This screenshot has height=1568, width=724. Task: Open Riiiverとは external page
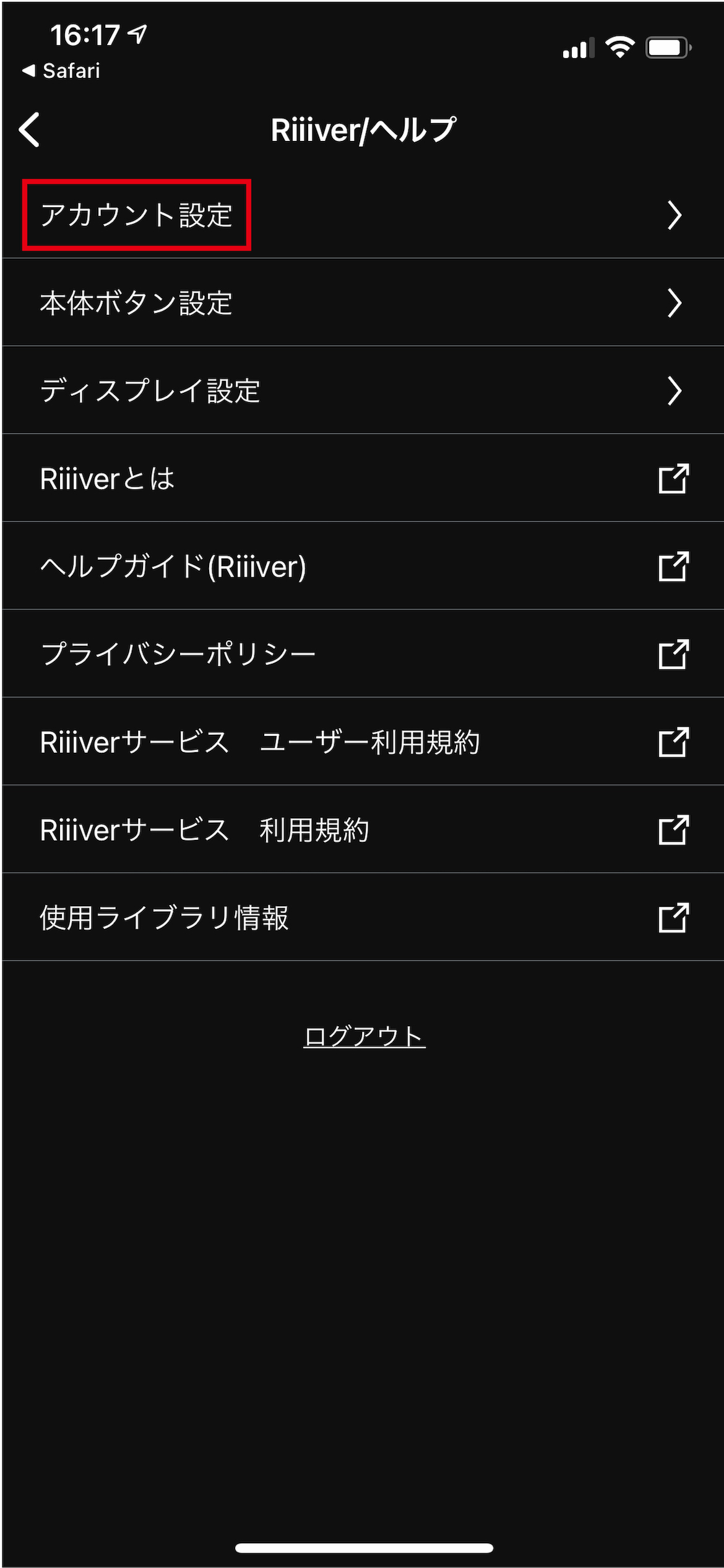tap(362, 478)
